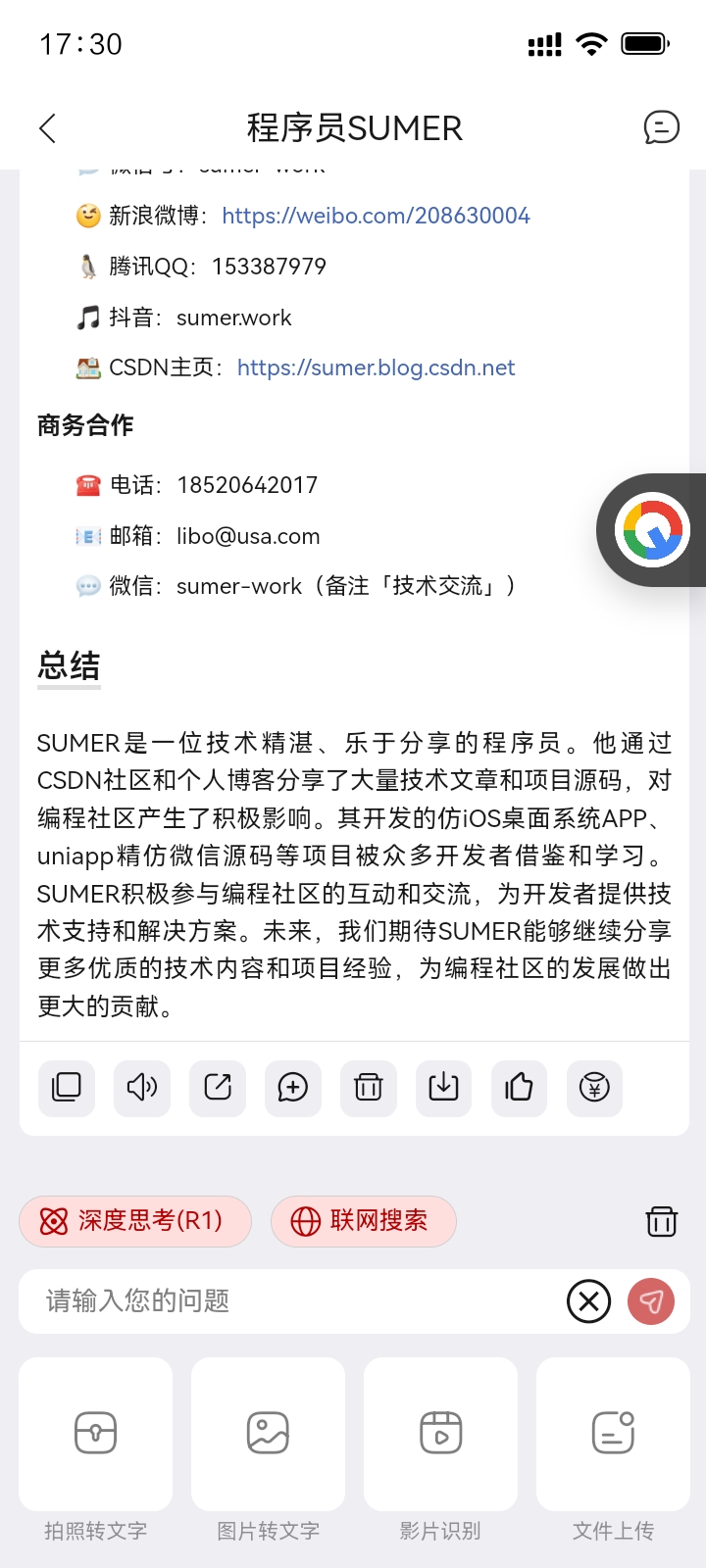
Task: Share the SUMER profile response
Action: (x=217, y=1088)
